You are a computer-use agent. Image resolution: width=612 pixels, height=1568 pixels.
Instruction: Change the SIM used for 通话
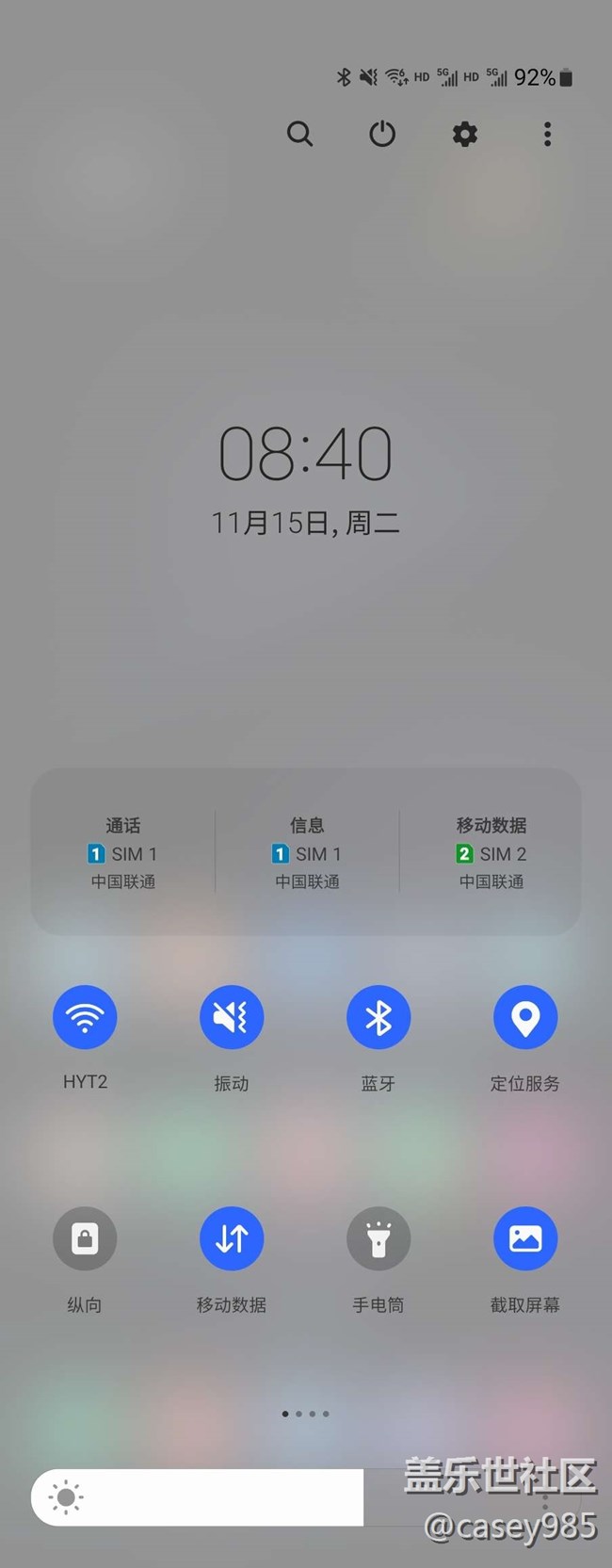click(122, 853)
